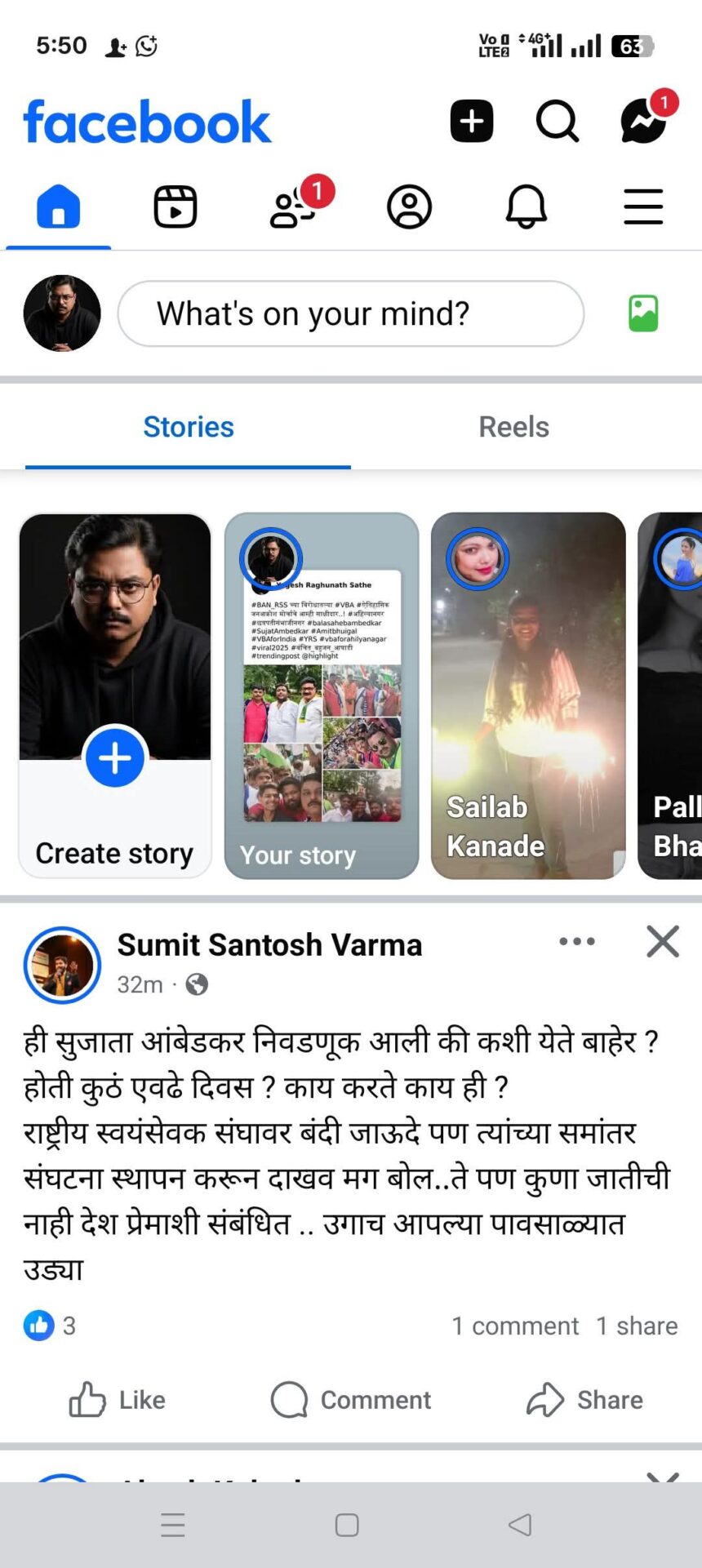Switch to the video reels tab
Viewport: 702px width, 1568px height.
click(x=175, y=207)
